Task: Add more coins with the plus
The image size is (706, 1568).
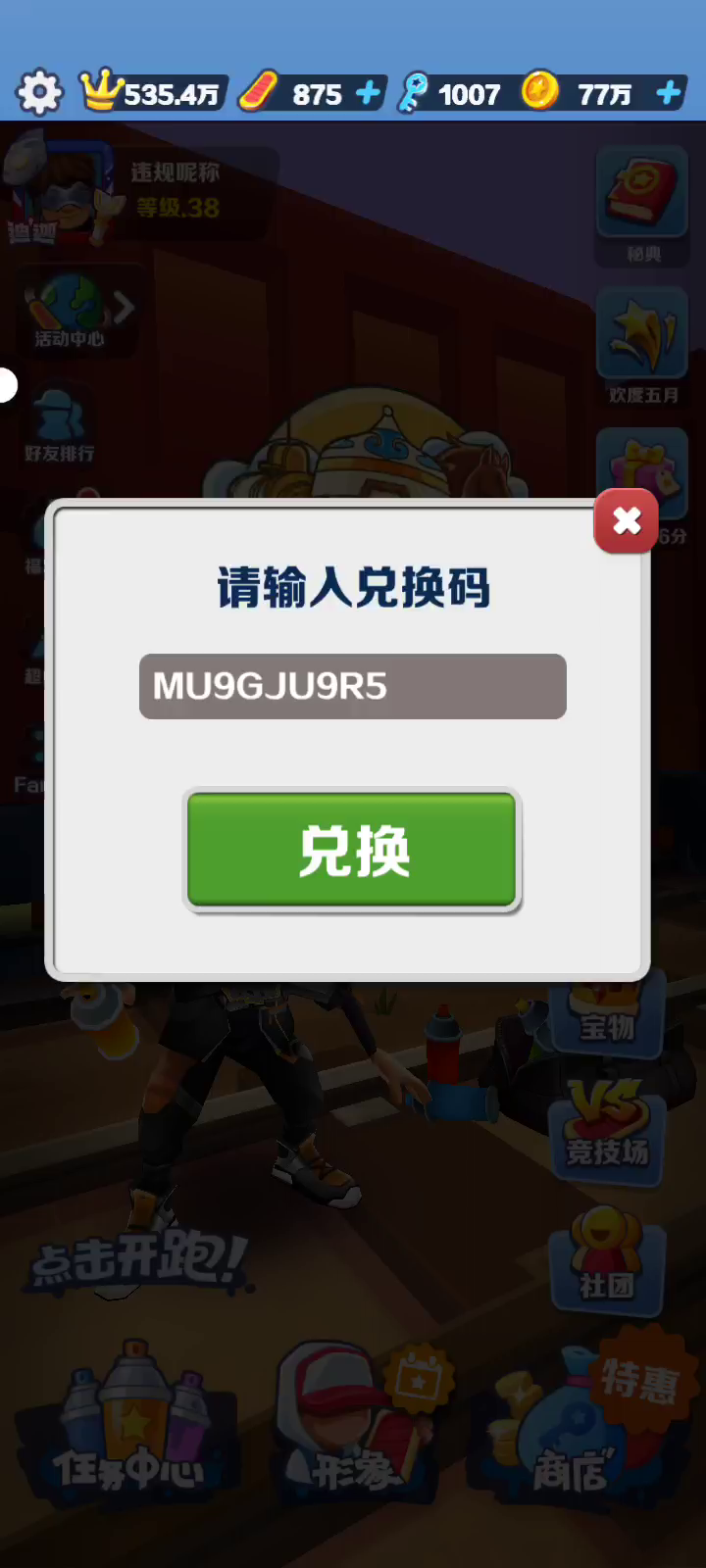Action: (669, 93)
